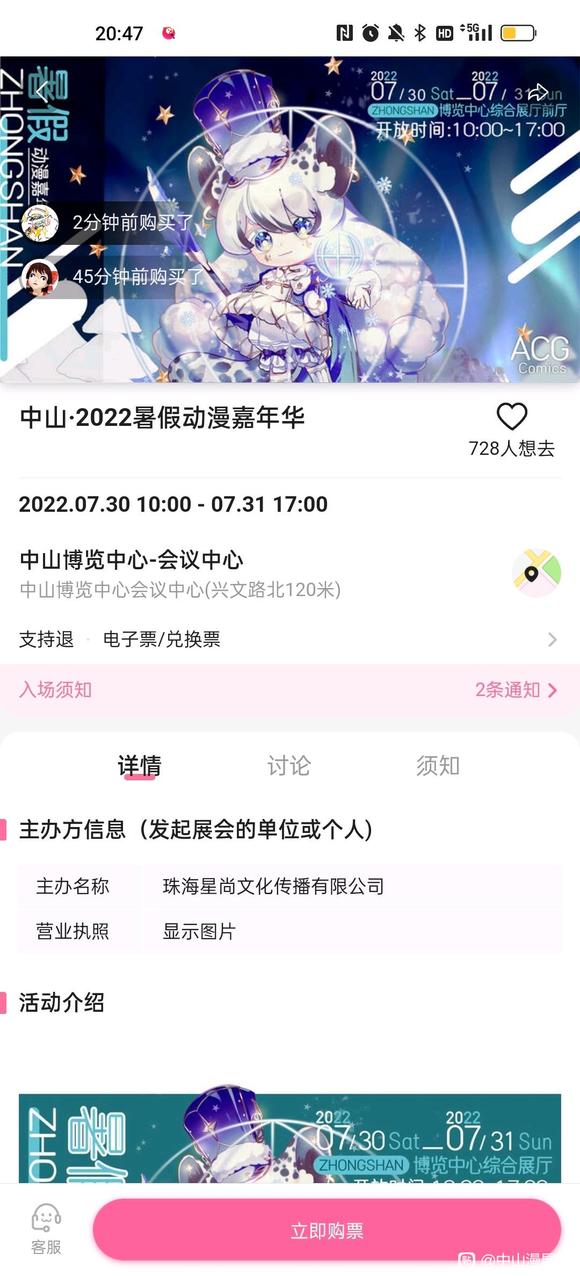
Task: Tap 显示图片 to view the business license
Action: click(x=199, y=932)
